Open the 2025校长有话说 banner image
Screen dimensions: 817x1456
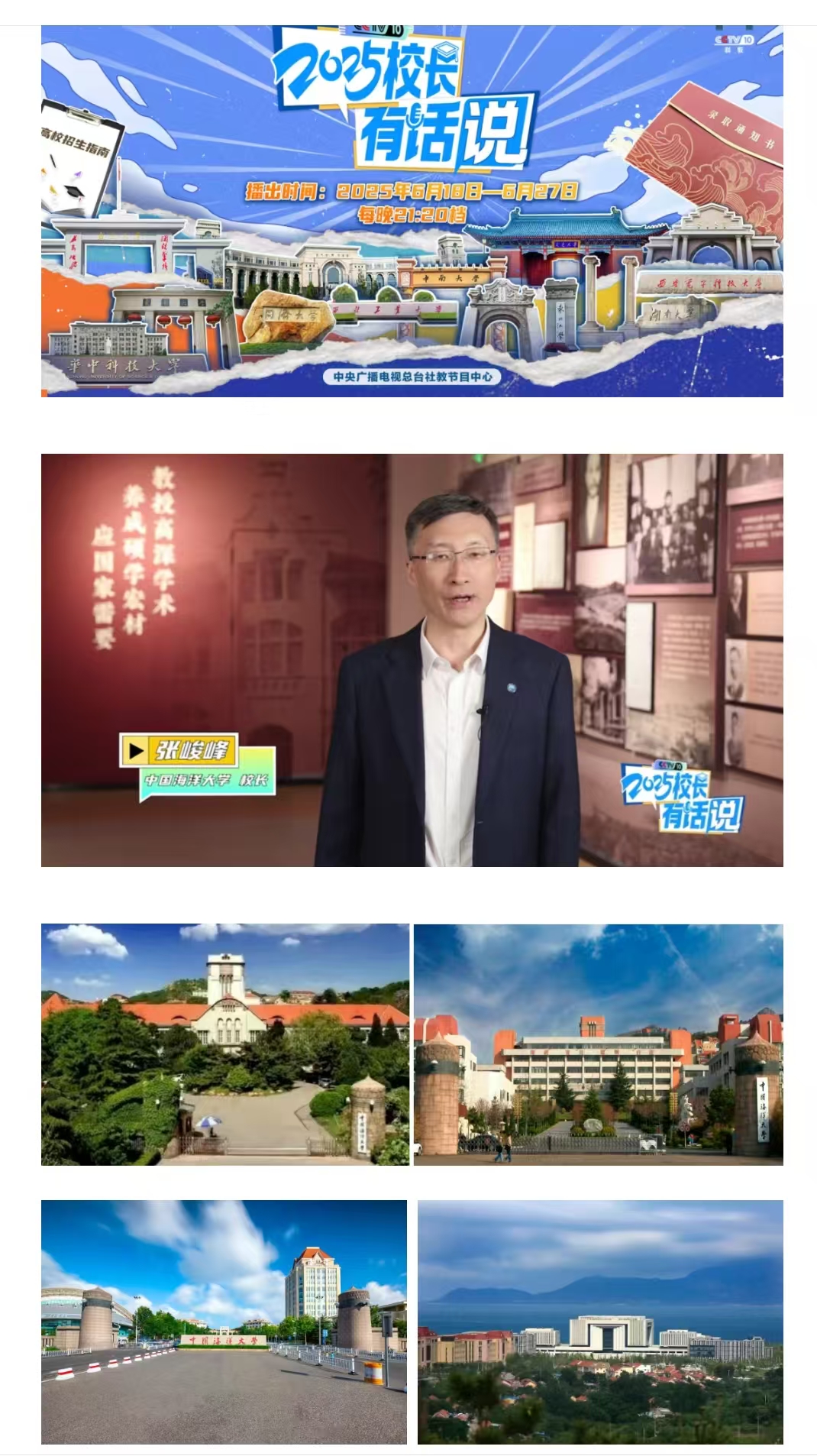412,211
